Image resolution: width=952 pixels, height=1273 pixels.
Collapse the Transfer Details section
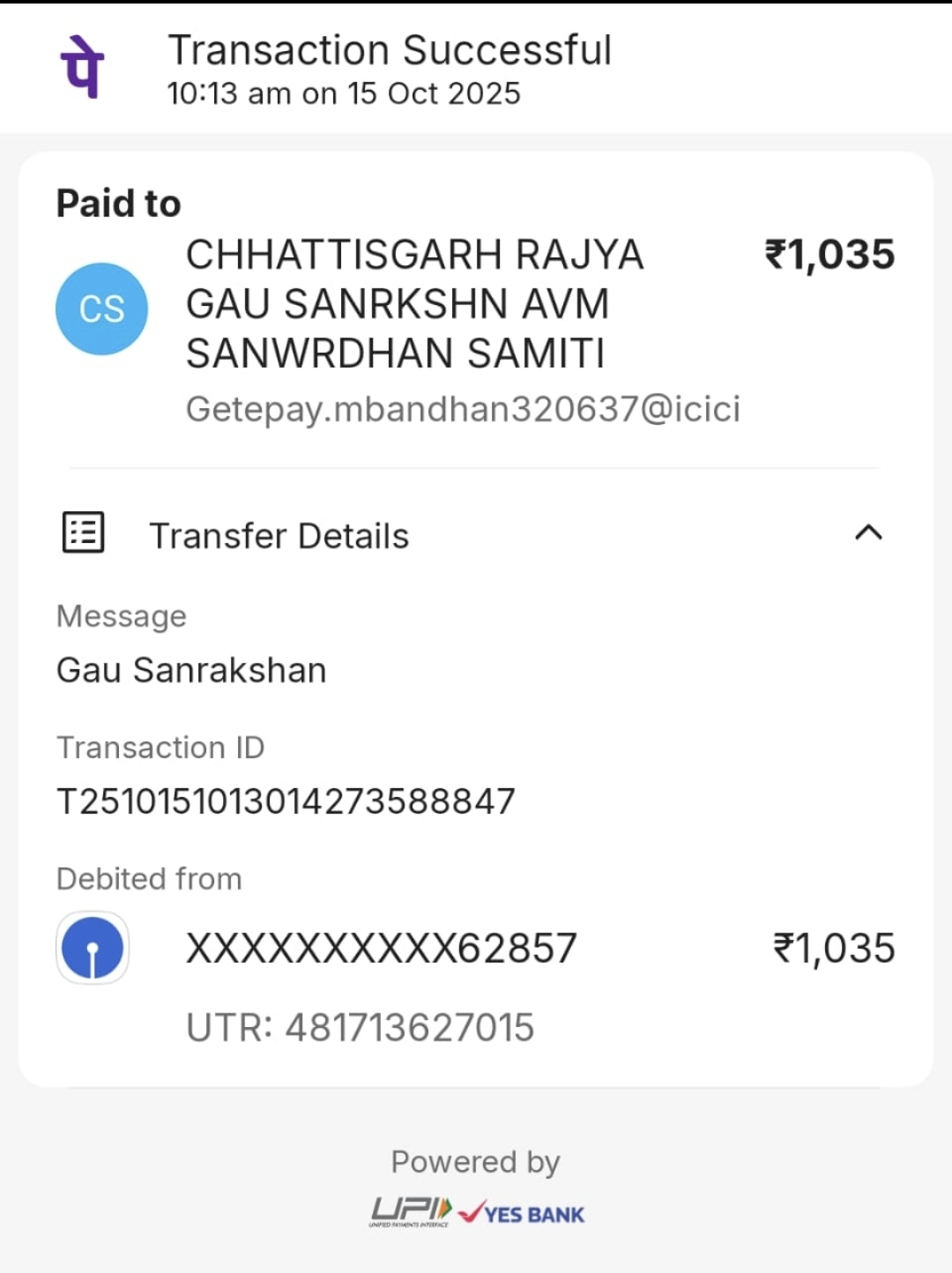click(868, 532)
